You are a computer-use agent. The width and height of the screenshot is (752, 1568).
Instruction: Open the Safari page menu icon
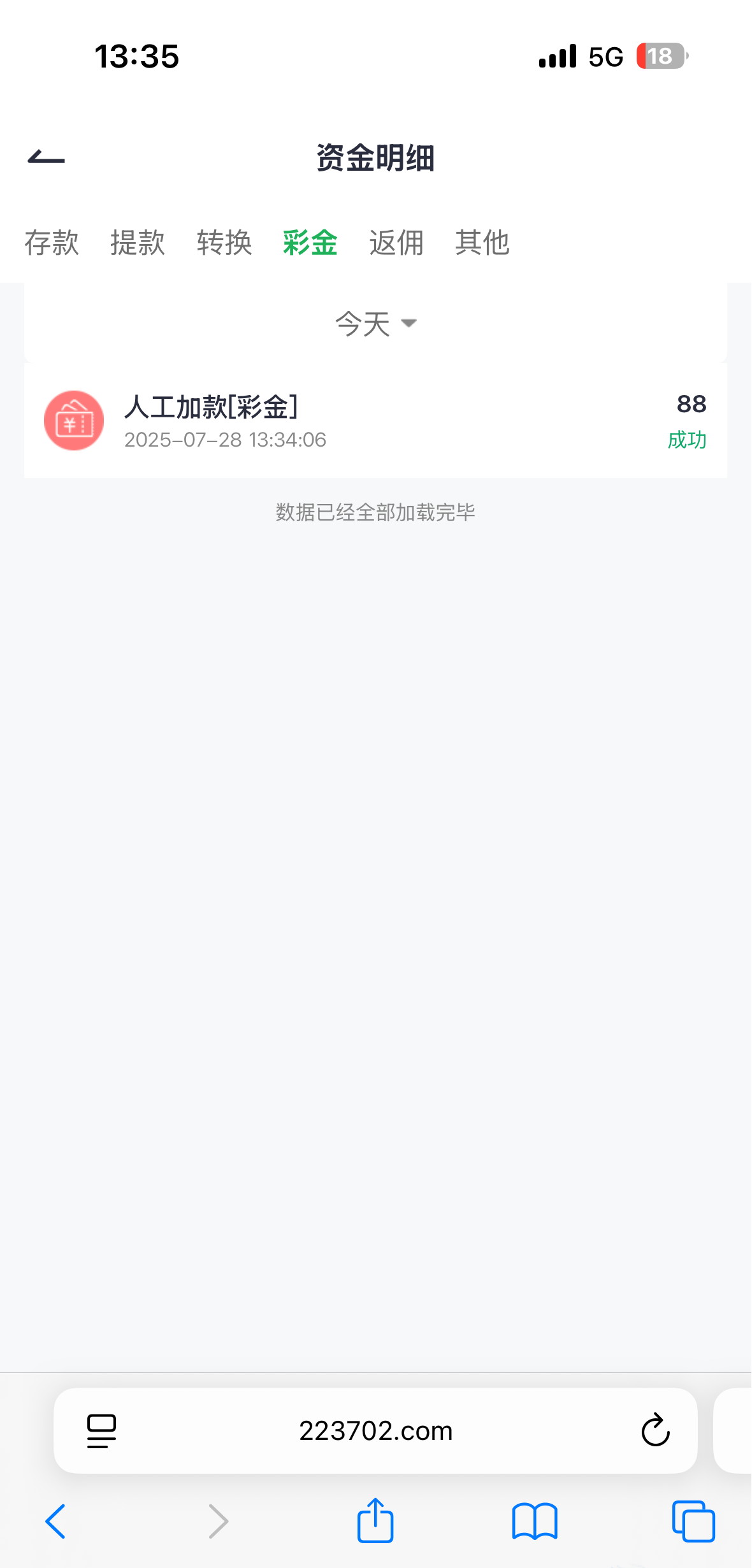click(x=101, y=1431)
